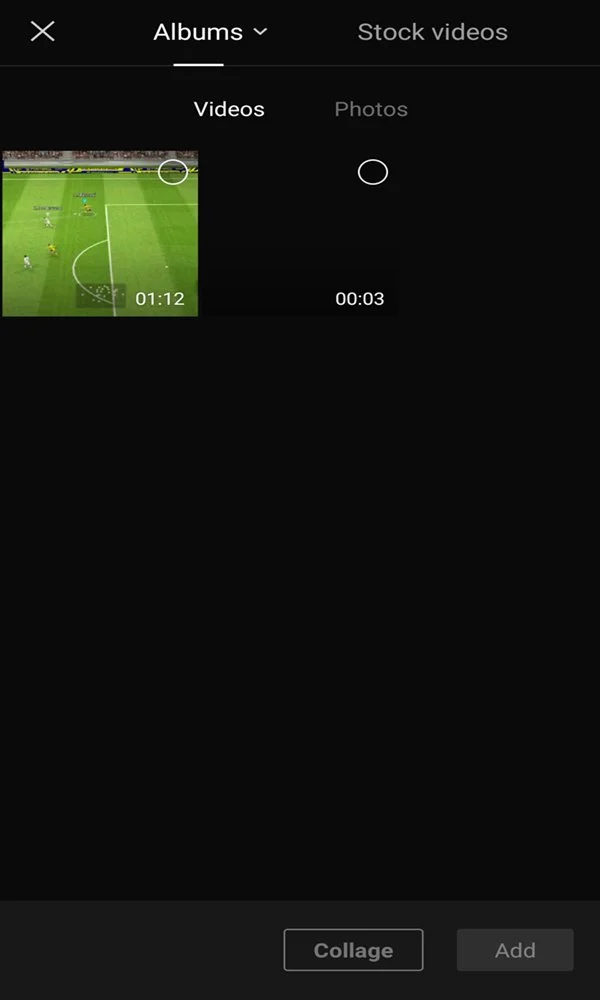Close the media picker
The width and height of the screenshot is (600, 1000).
pyautogui.click(x=42, y=31)
